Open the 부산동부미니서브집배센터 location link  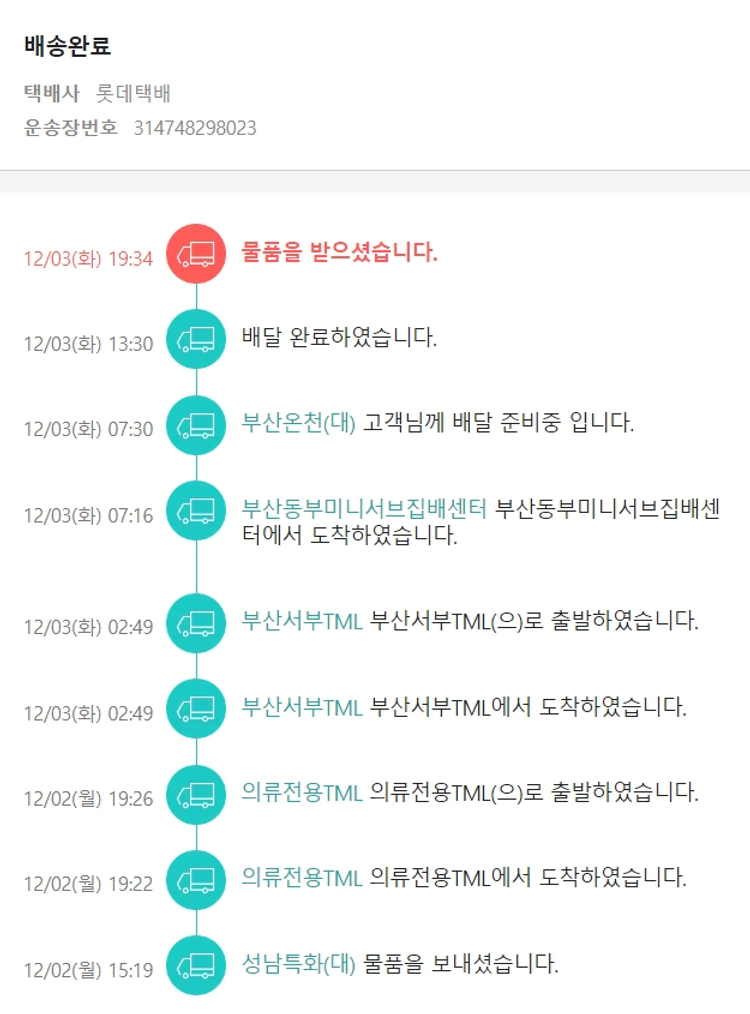364,508
